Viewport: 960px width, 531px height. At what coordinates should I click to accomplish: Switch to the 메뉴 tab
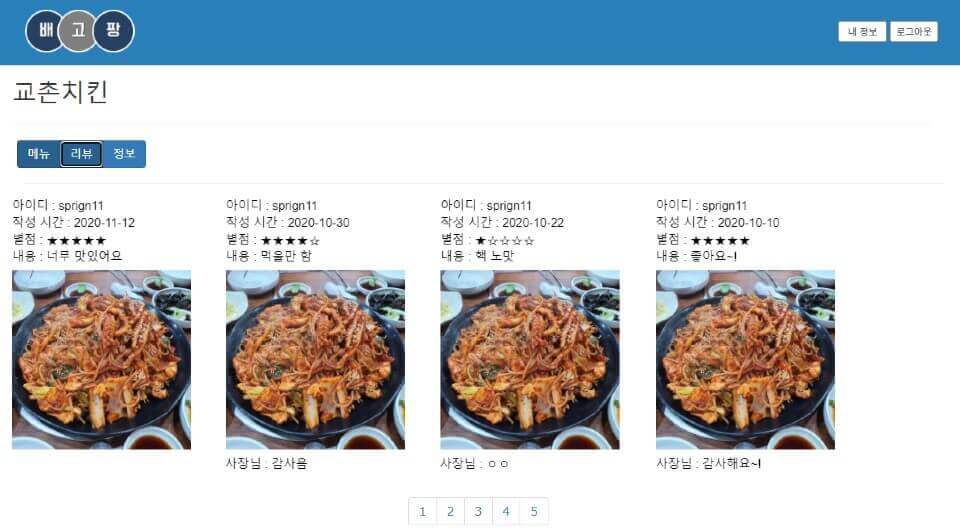(x=39, y=154)
